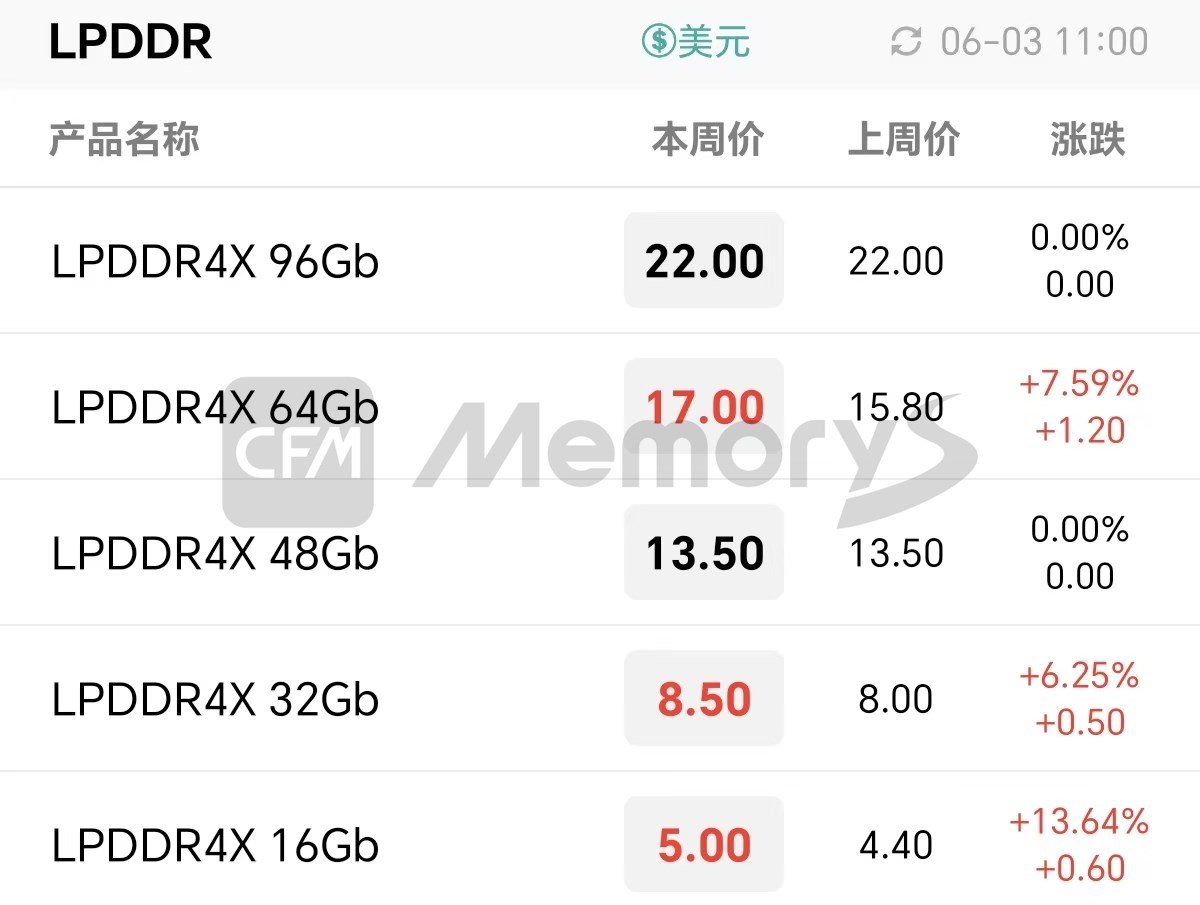Viewport: 1200px width, 905px height.
Task: Switch the currency from 美元
Action: 696,42
